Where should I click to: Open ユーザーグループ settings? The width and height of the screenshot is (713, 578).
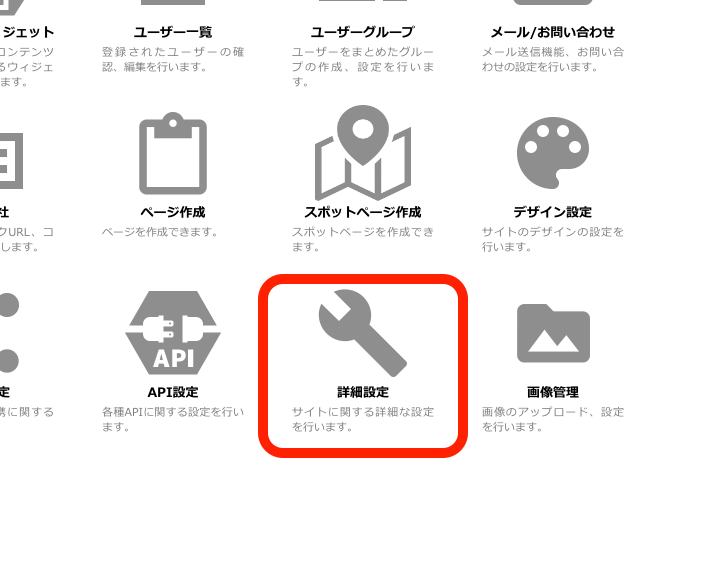click(362, 32)
